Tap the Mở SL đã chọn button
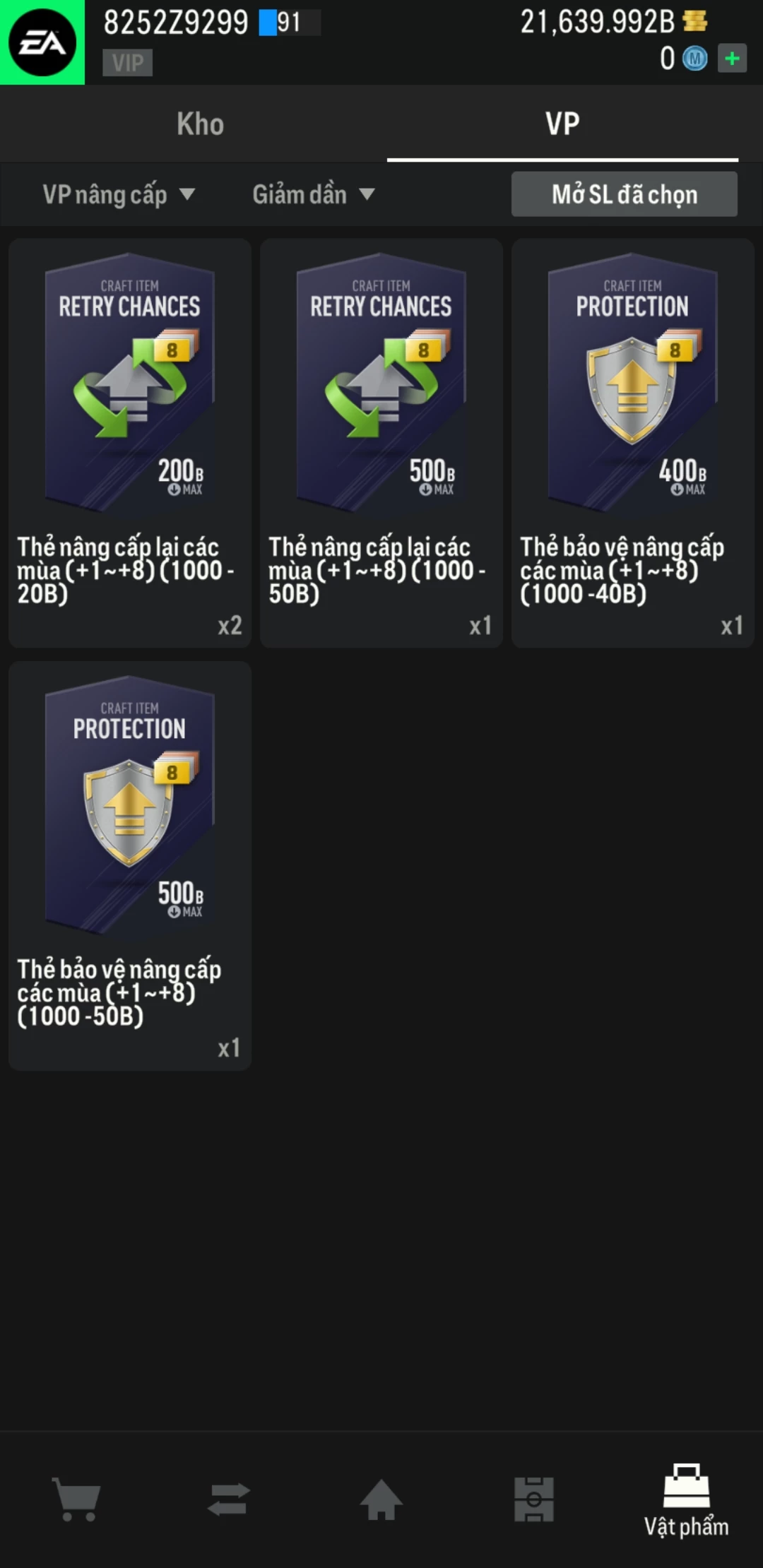The height and width of the screenshot is (1568, 763). 624,194
